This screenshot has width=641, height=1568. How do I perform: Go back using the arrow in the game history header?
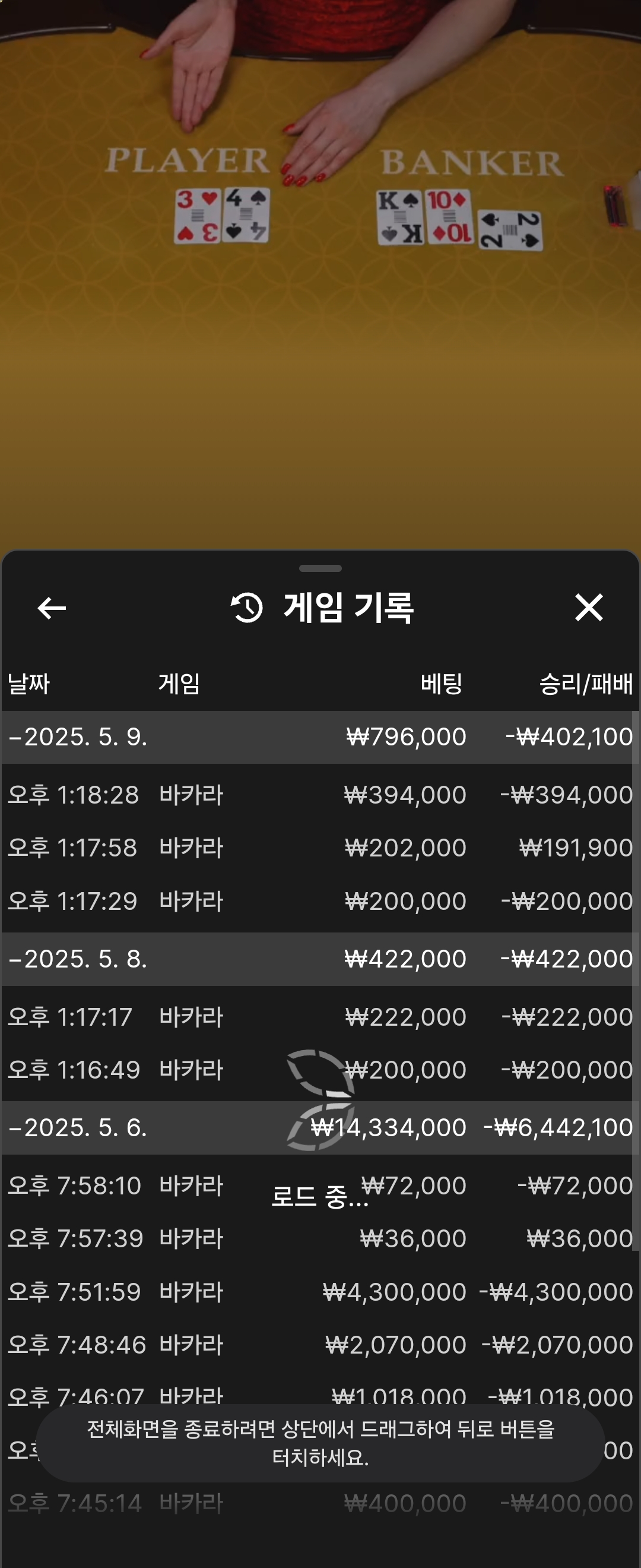point(52,608)
